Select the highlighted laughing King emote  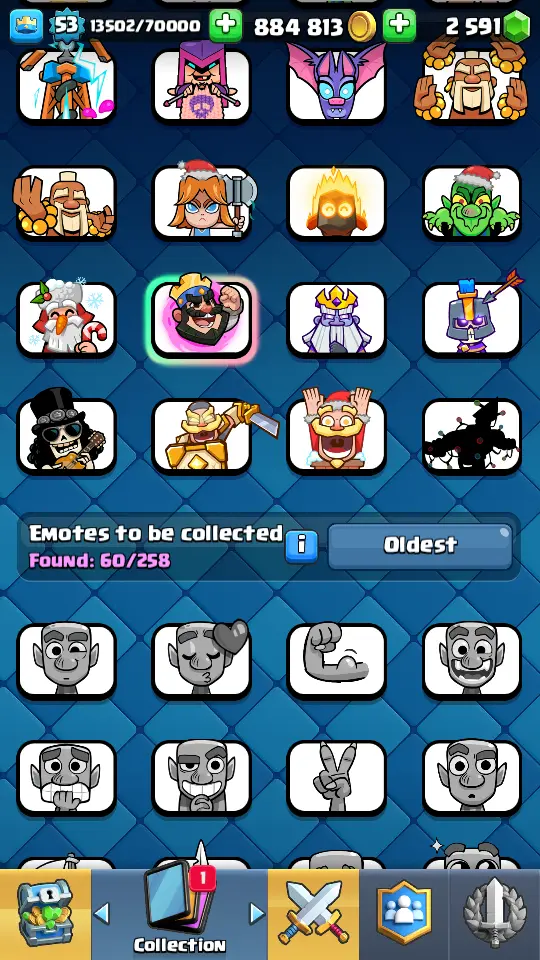[201, 318]
